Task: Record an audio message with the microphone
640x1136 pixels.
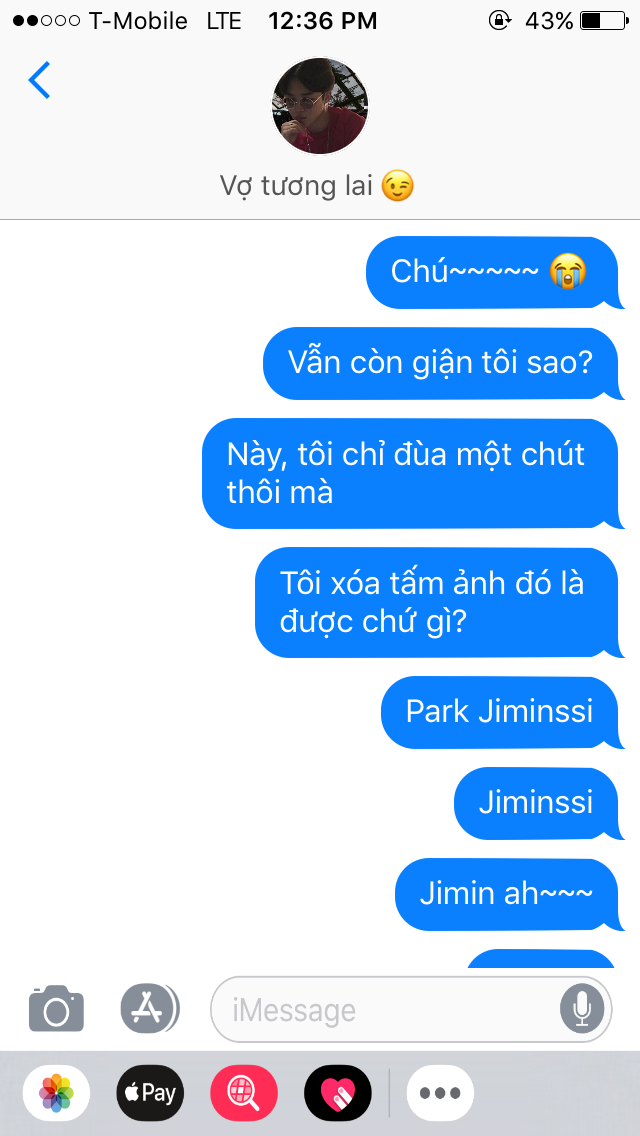Action: 582,1009
